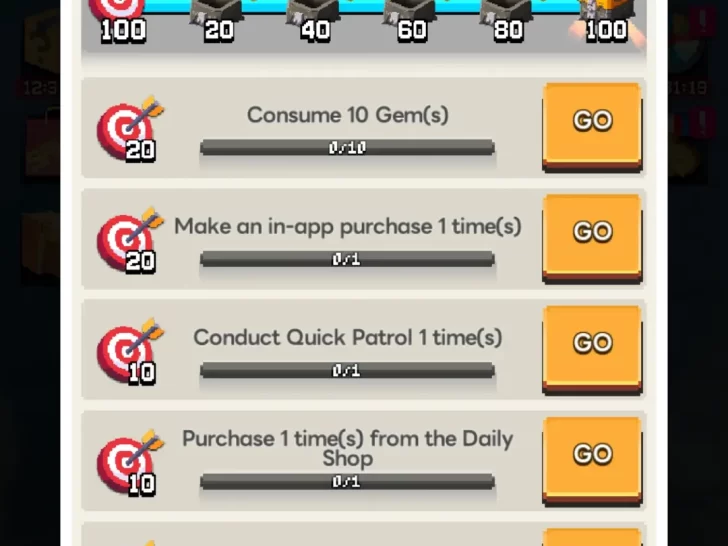
Task: Go to Conduct Quick Patrol quest
Action: (x=591, y=344)
